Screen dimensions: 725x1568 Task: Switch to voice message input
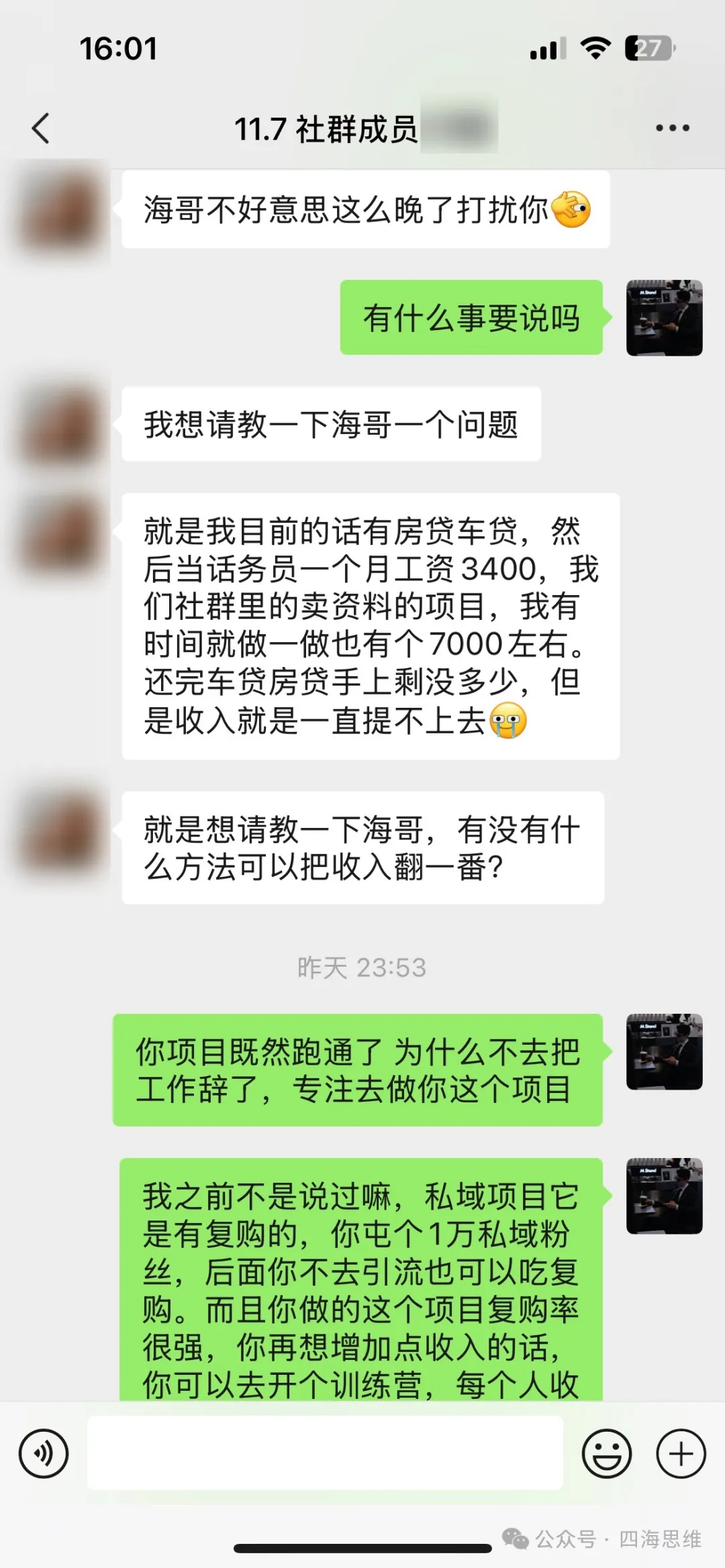point(44,1454)
